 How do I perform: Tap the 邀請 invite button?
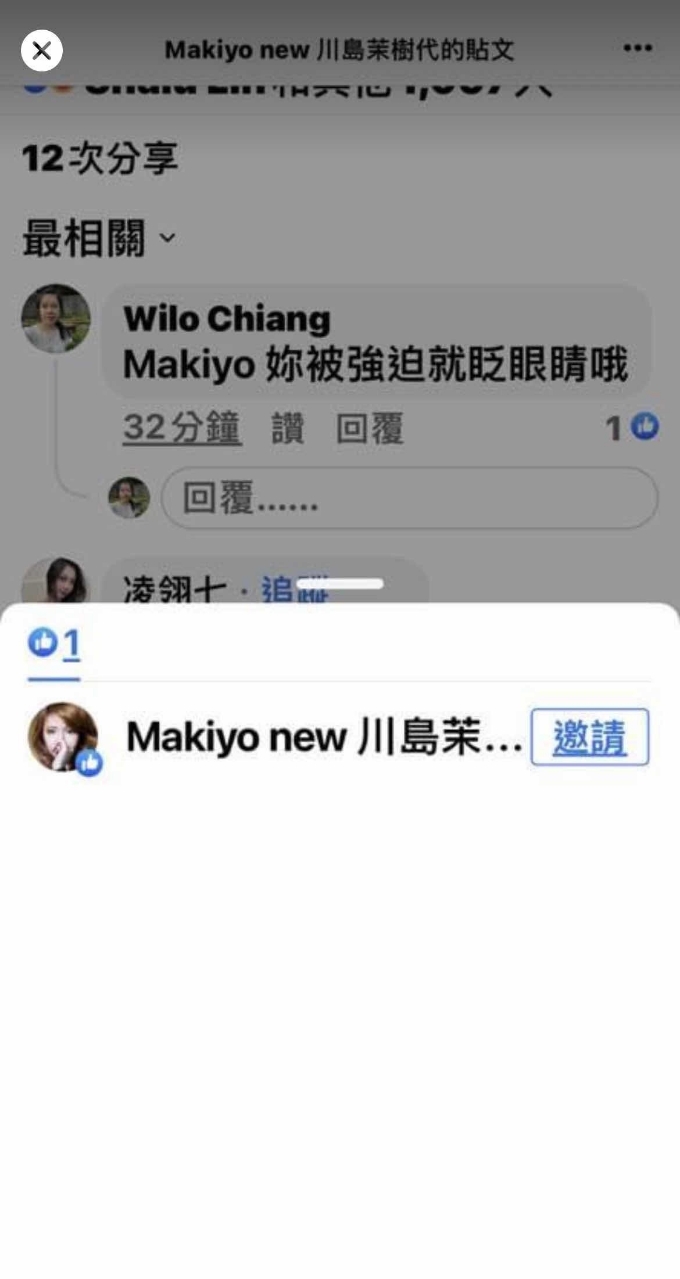[x=589, y=738]
